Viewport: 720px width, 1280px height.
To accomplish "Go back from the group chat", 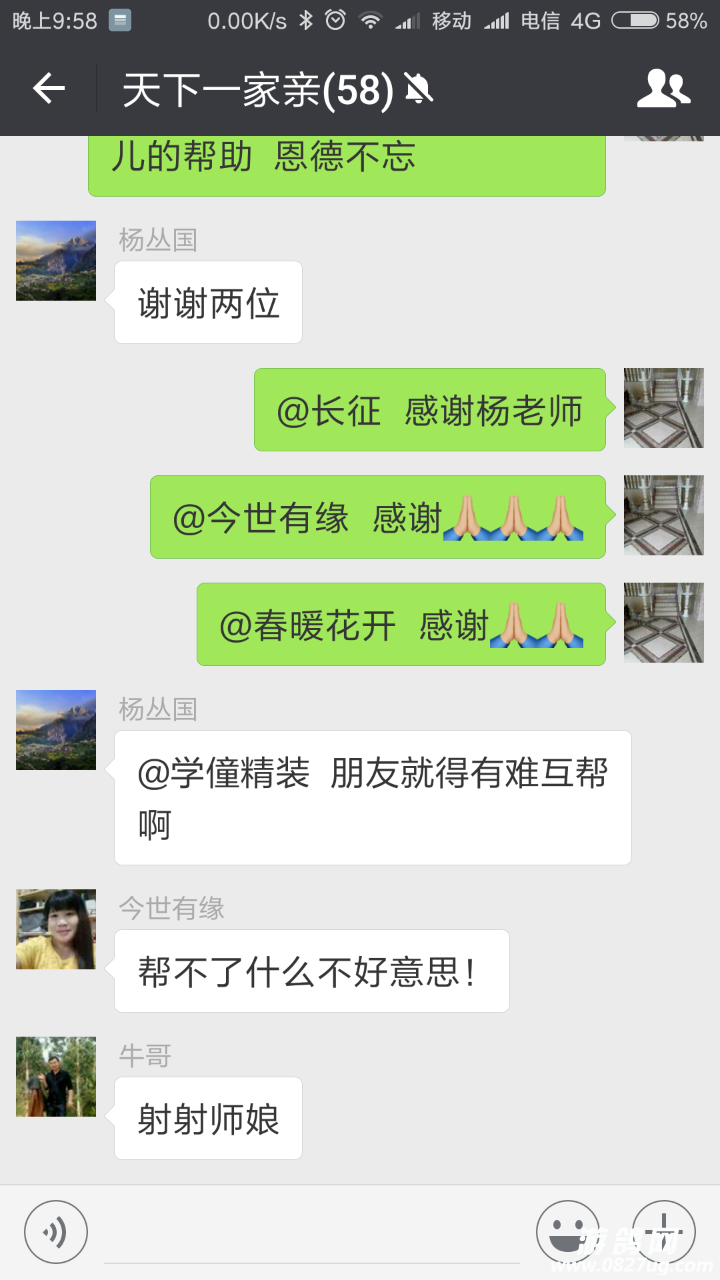I will coord(48,89).
